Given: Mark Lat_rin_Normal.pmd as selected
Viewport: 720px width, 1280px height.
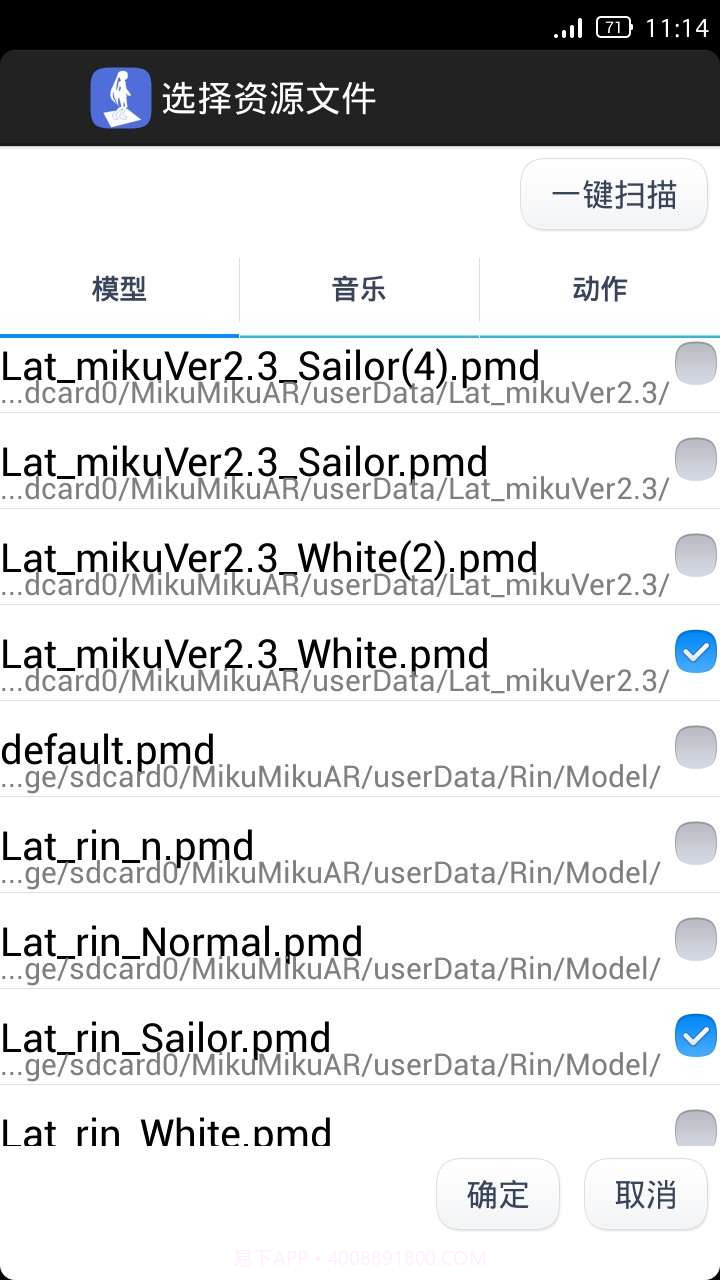Looking at the screenshot, I should coord(695,940).
